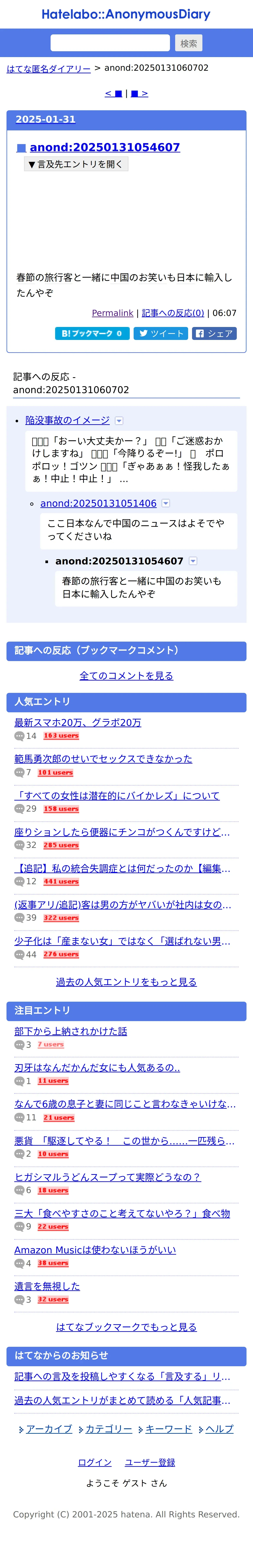The height and width of the screenshot is (1568, 253).
Task: Open はてなブックマークでもっと見る
Action: click(126, 1327)
